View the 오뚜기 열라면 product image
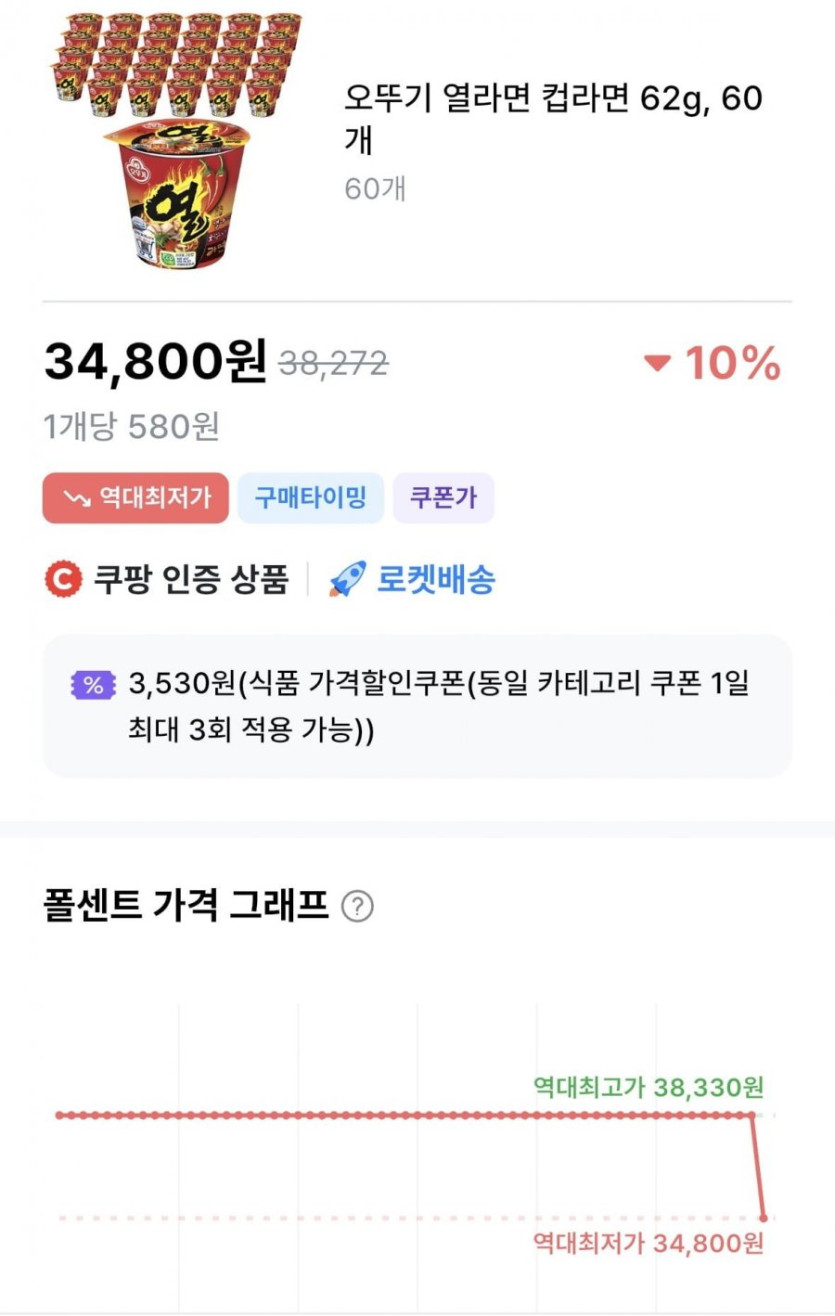The width and height of the screenshot is (835, 1316). click(177, 140)
